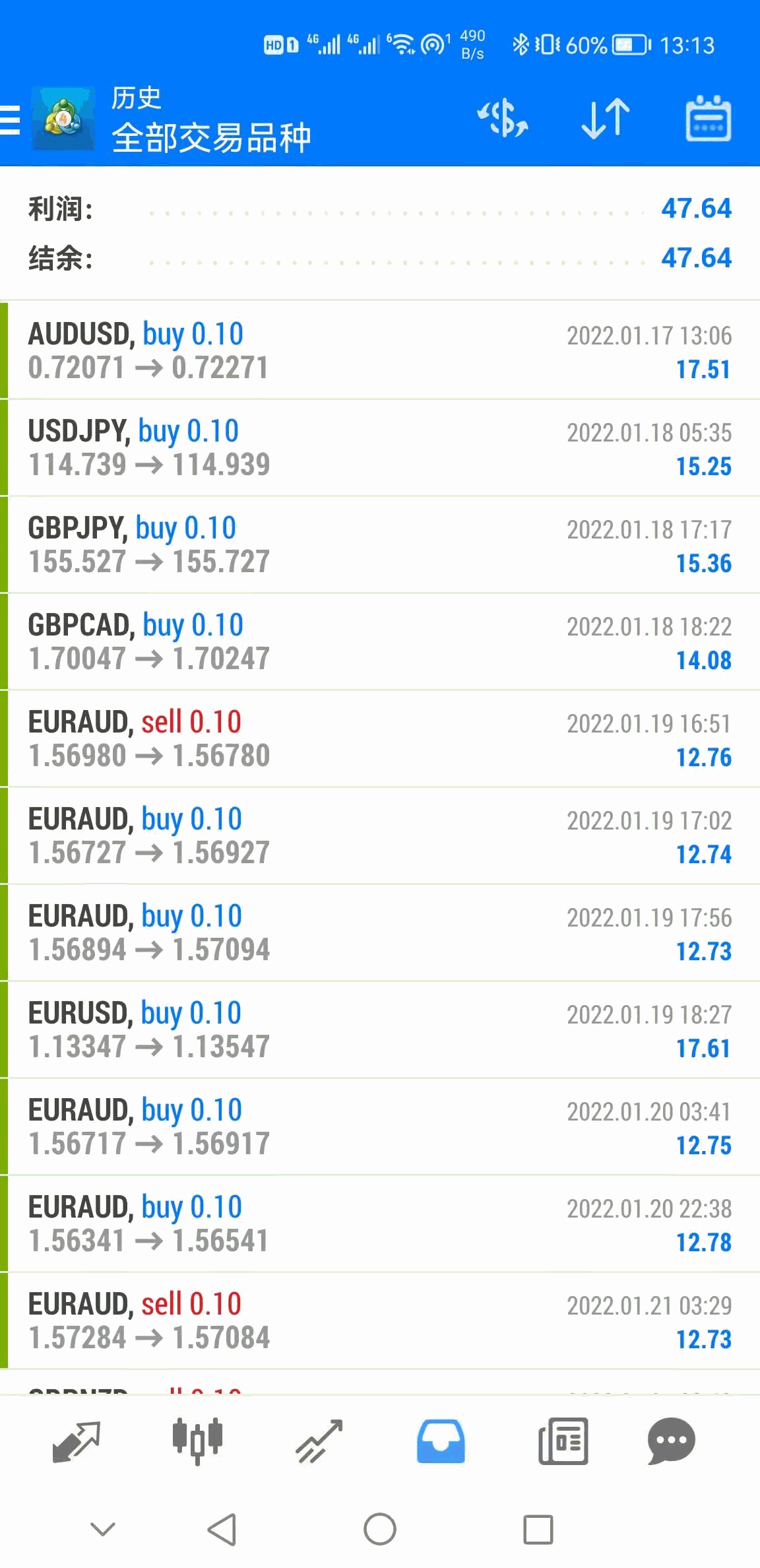
Task: Open the calendar date range picker
Action: click(x=708, y=119)
